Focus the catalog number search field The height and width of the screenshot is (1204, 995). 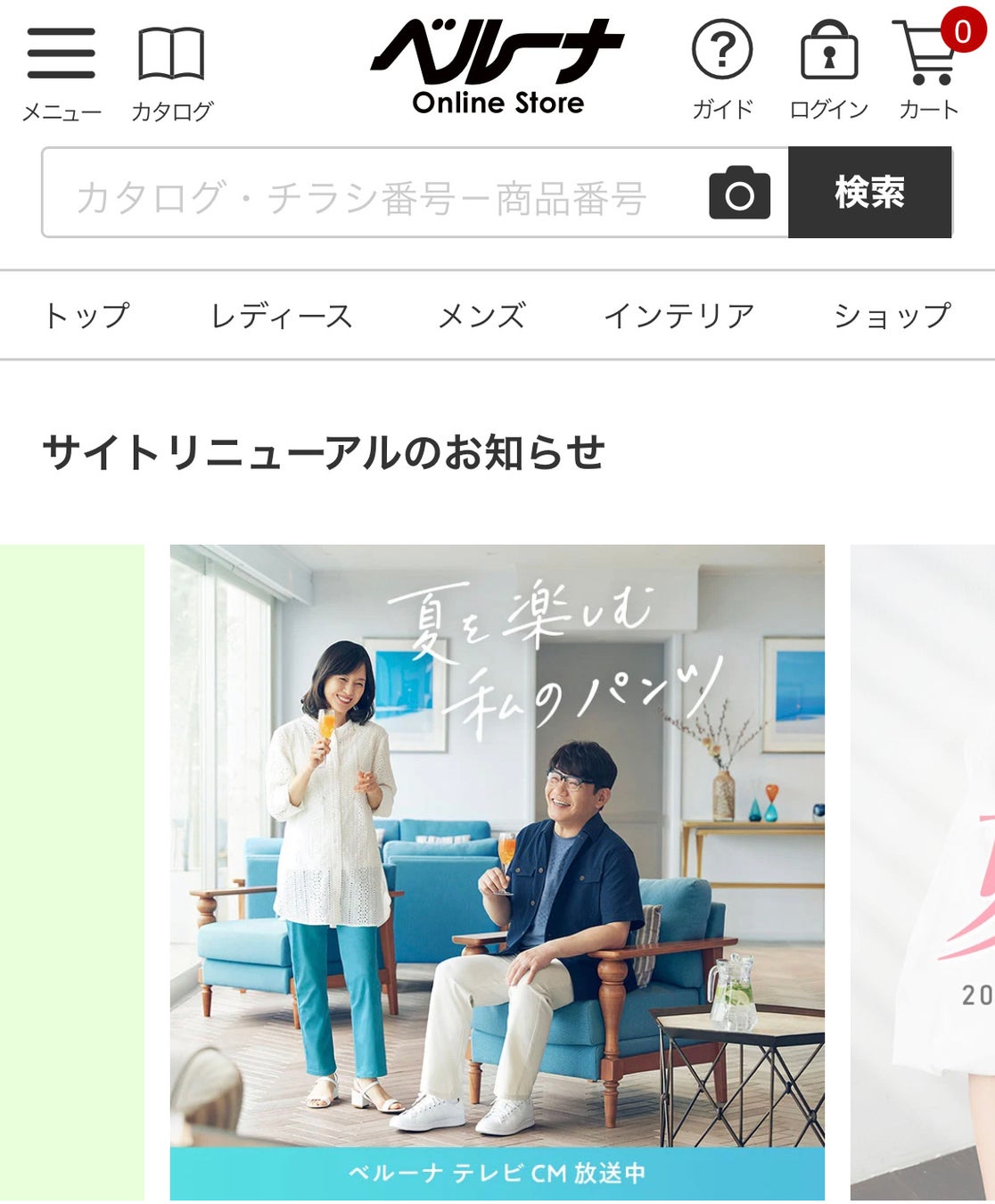[x=374, y=194]
